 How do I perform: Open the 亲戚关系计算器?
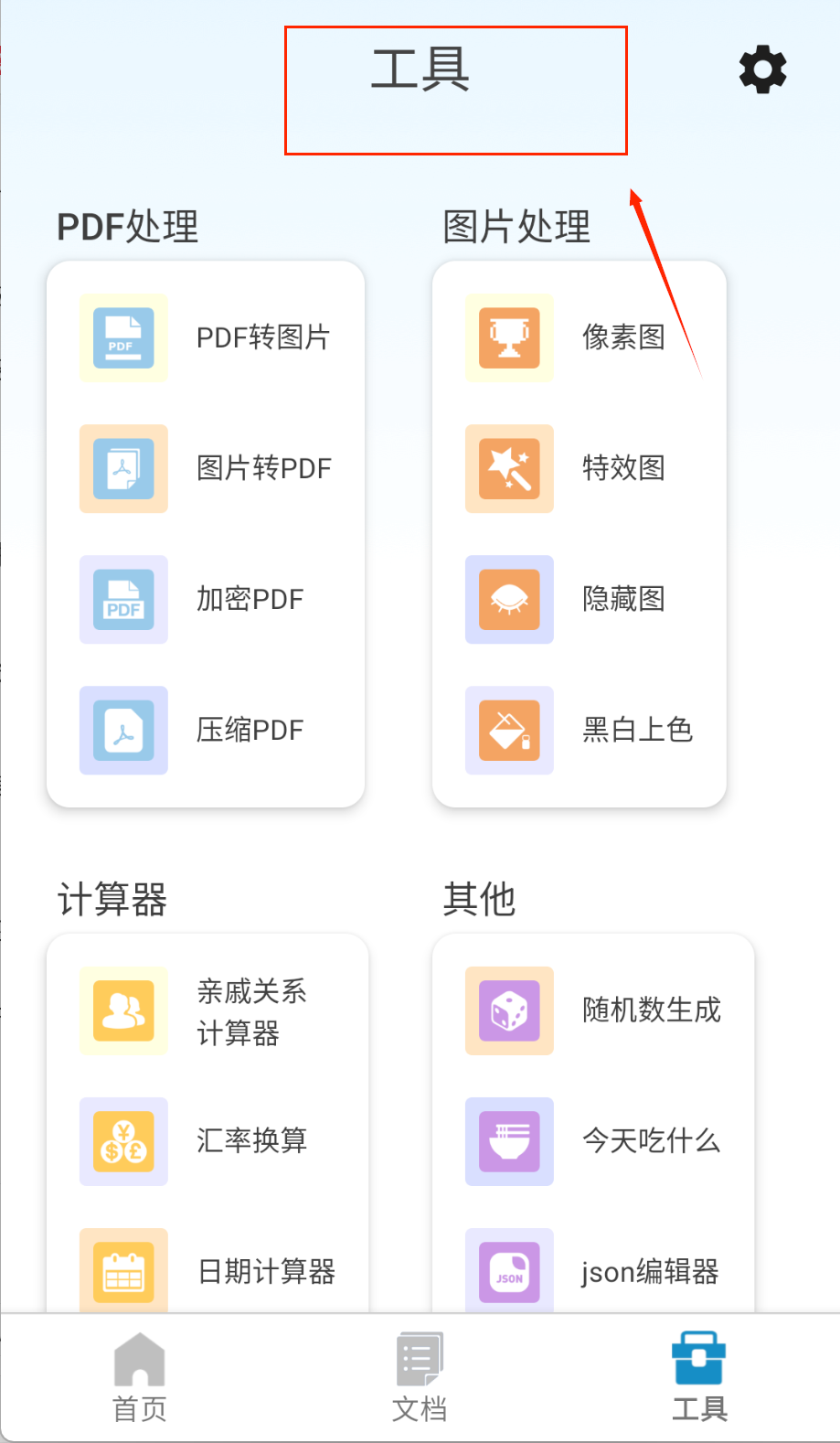click(x=206, y=1011)
